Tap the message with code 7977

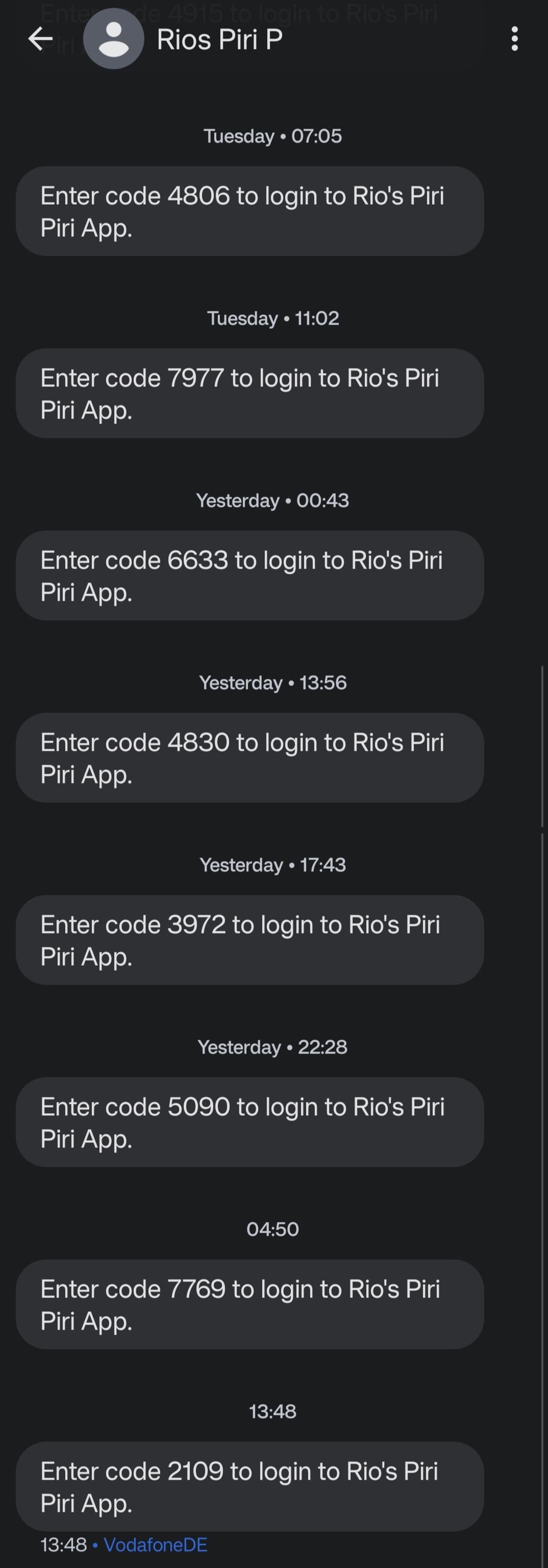point(250,393)
